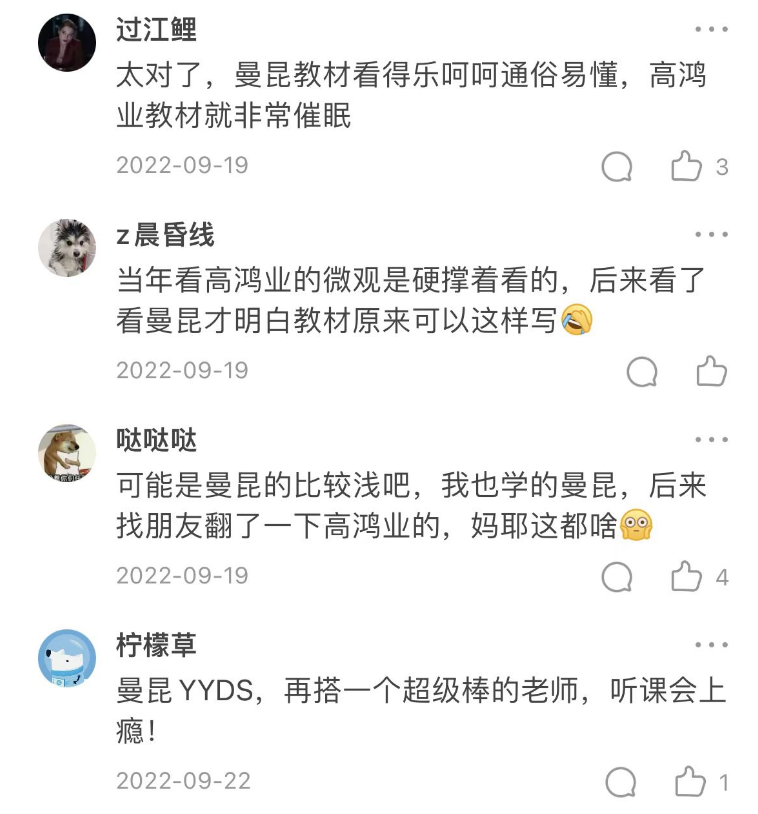Tap the username 过江鲤
The height and width of the screenshot is (814, 758).
tap(156, 29)
